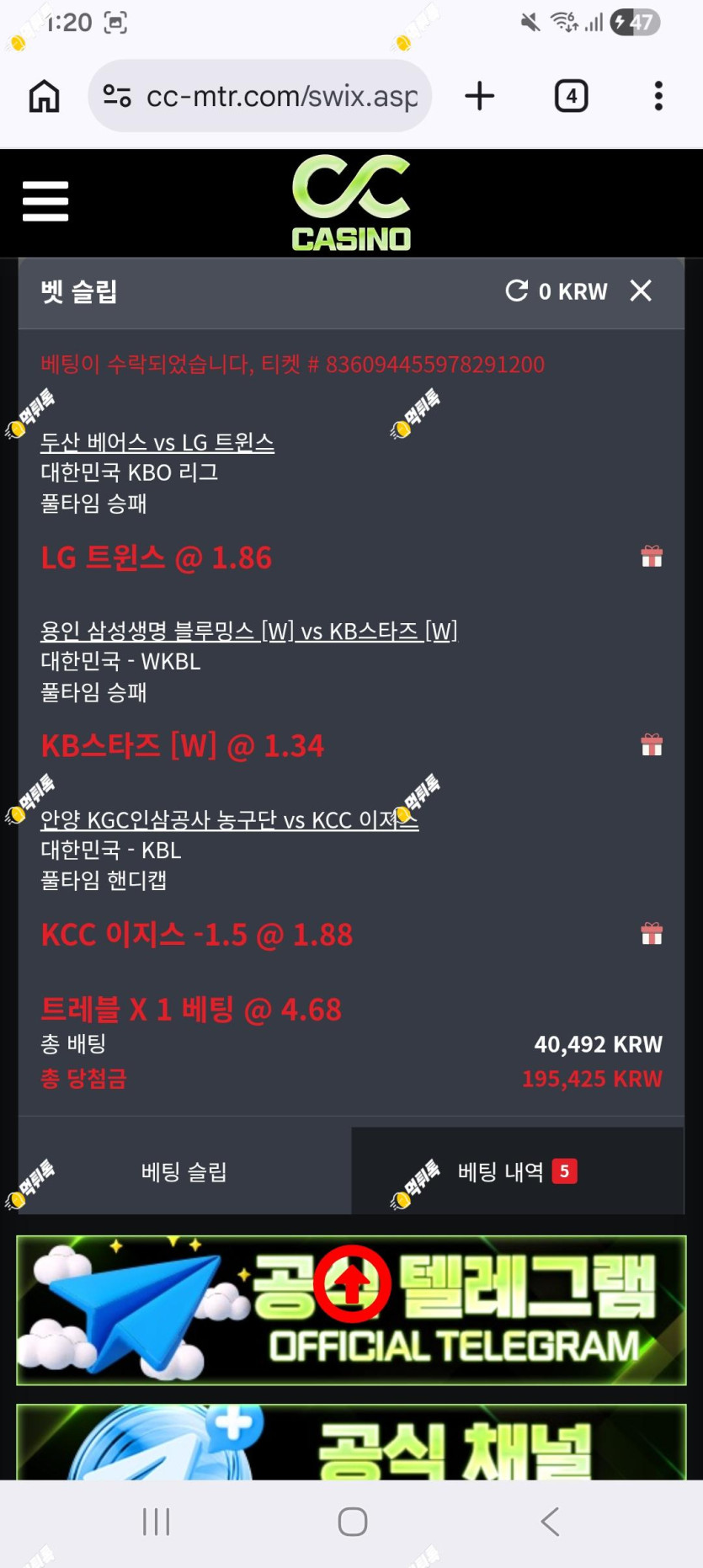
Task: Tap the gift icon beside KCC 이지스 -1.5
Action: point(652,934)
